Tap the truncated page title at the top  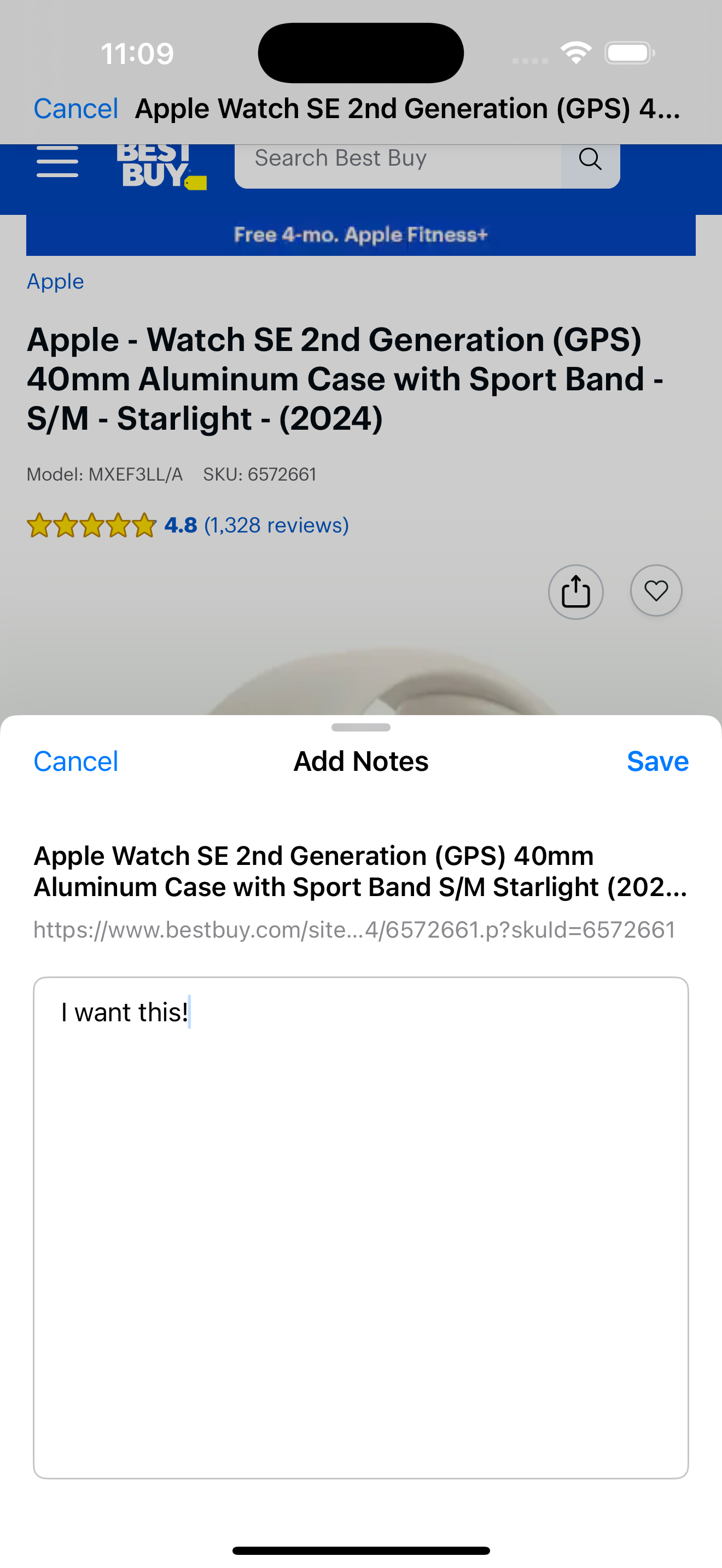(408, 108)
